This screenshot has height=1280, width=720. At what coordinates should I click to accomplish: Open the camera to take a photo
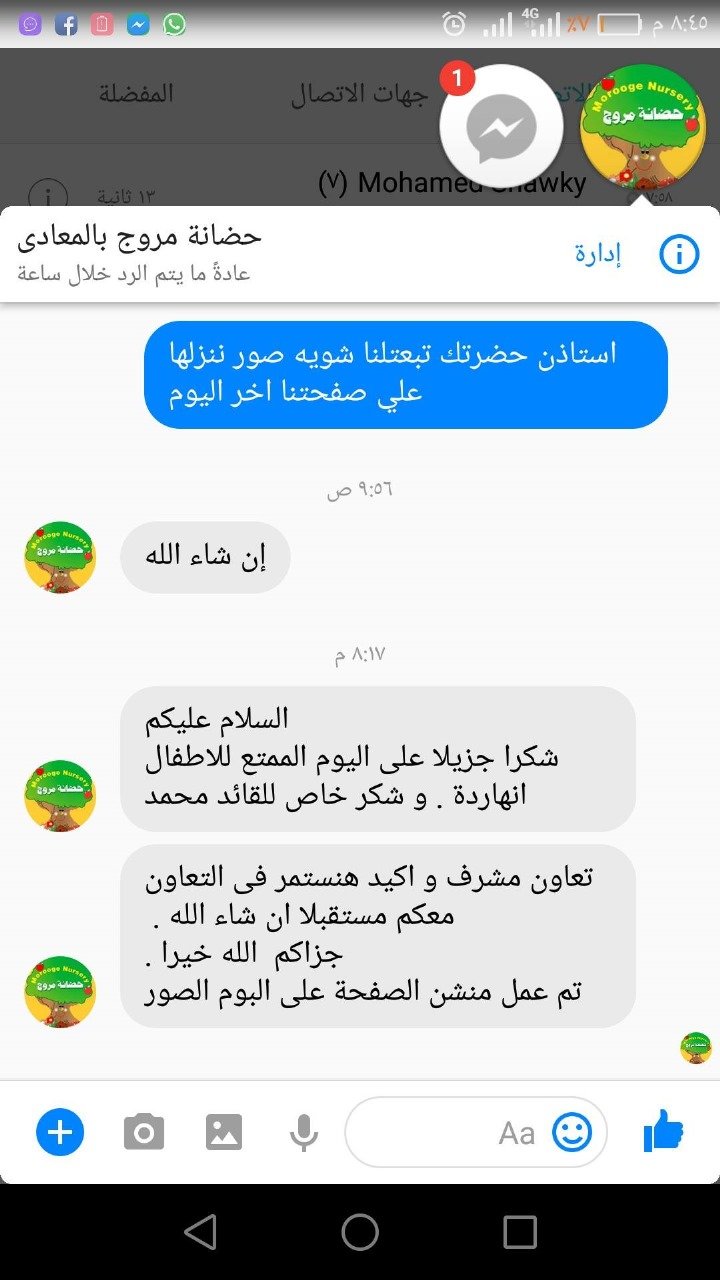click(144, 1132)
